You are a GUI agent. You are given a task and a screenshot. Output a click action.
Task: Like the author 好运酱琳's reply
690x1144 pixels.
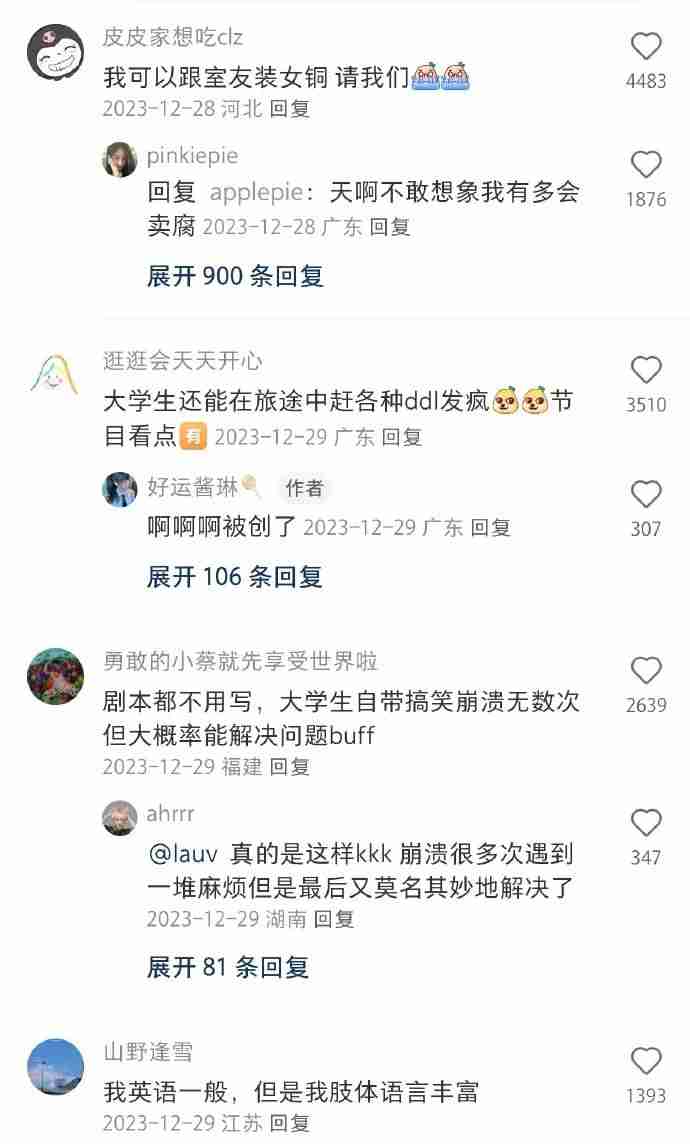pyautogui.click(x=647, y=495)
